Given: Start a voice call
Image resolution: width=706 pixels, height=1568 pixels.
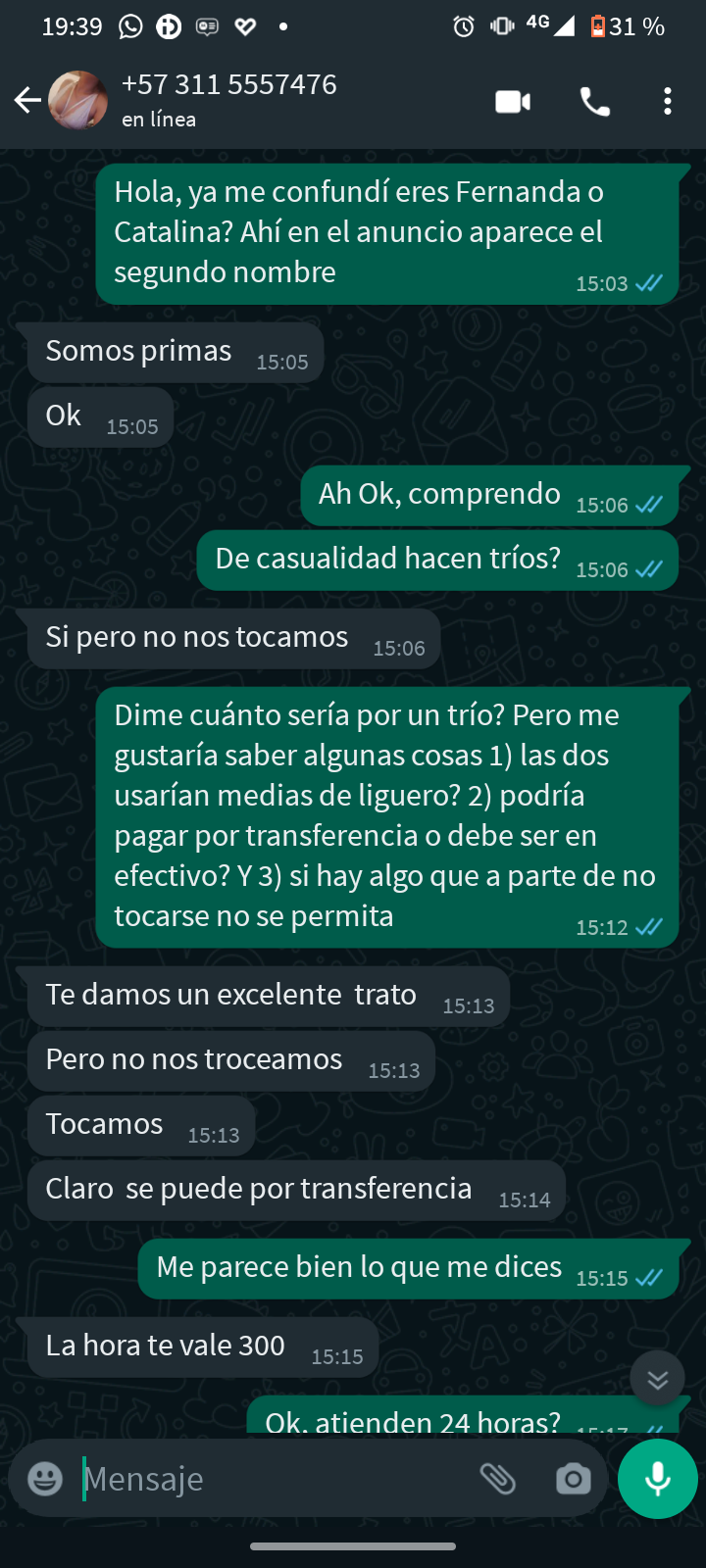Looking at the screenshot, I should (594, 101).
